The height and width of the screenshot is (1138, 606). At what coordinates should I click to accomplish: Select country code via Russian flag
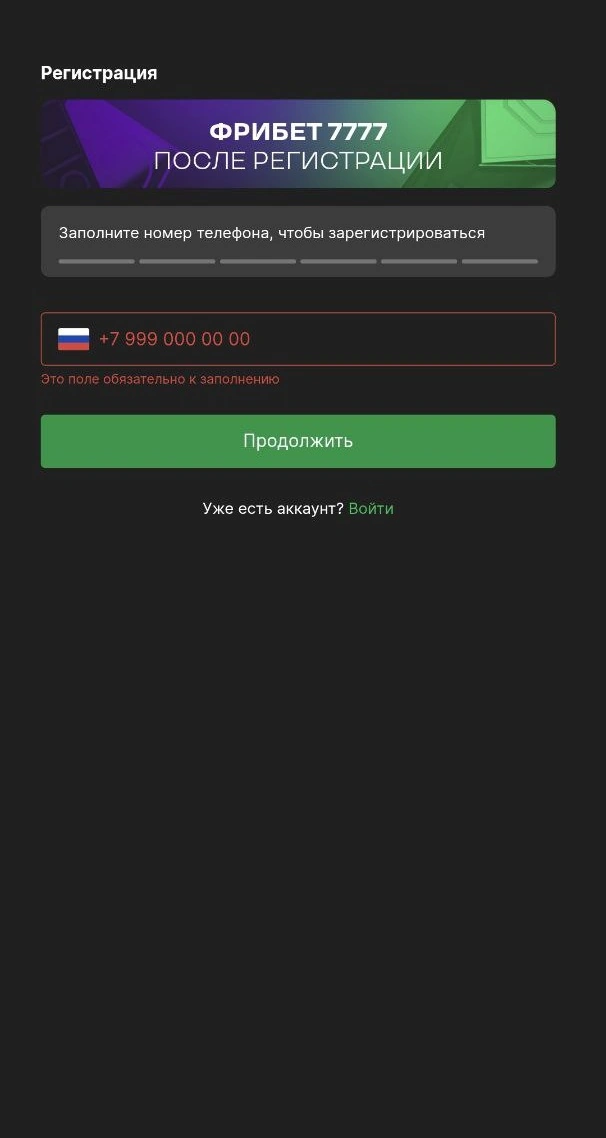(73, 339)
